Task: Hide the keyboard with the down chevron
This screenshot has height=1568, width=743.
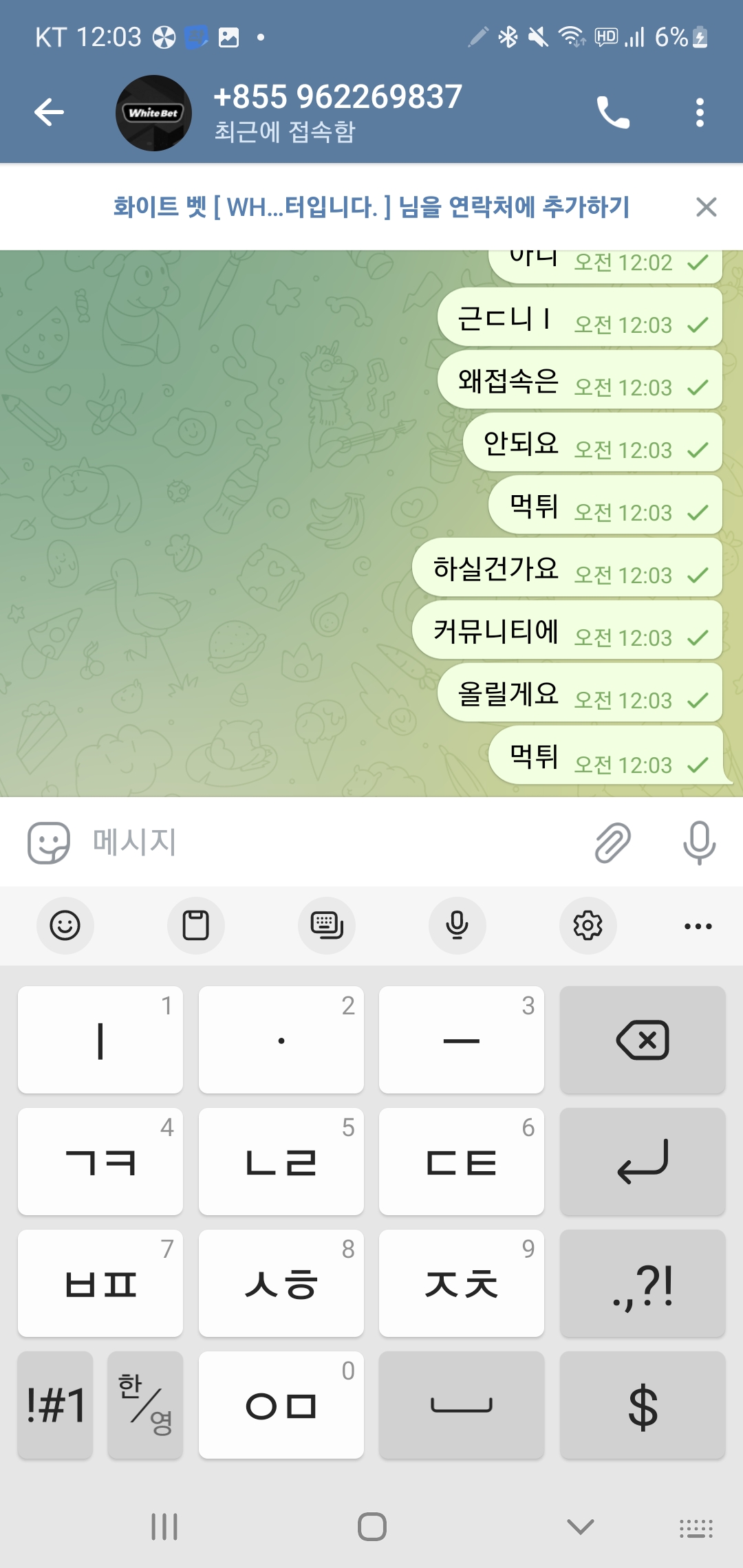Action: tap(580, 1527)
